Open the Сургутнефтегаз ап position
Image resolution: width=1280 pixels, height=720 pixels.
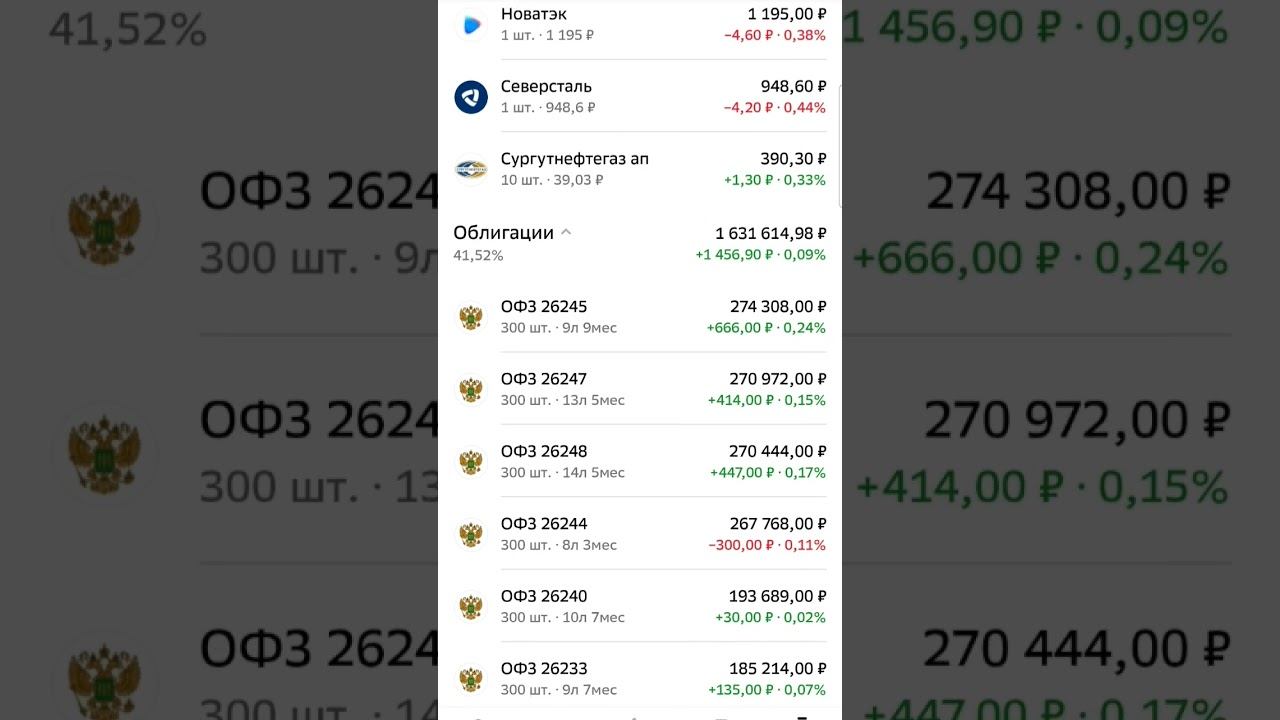pos(639,169)
